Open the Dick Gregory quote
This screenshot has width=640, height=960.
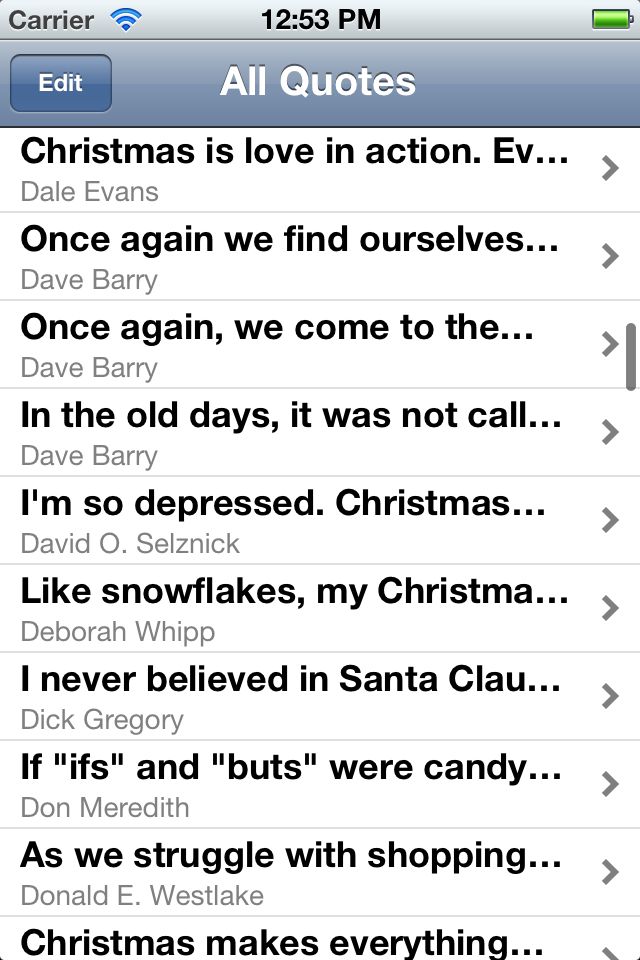tap(300, 697)
